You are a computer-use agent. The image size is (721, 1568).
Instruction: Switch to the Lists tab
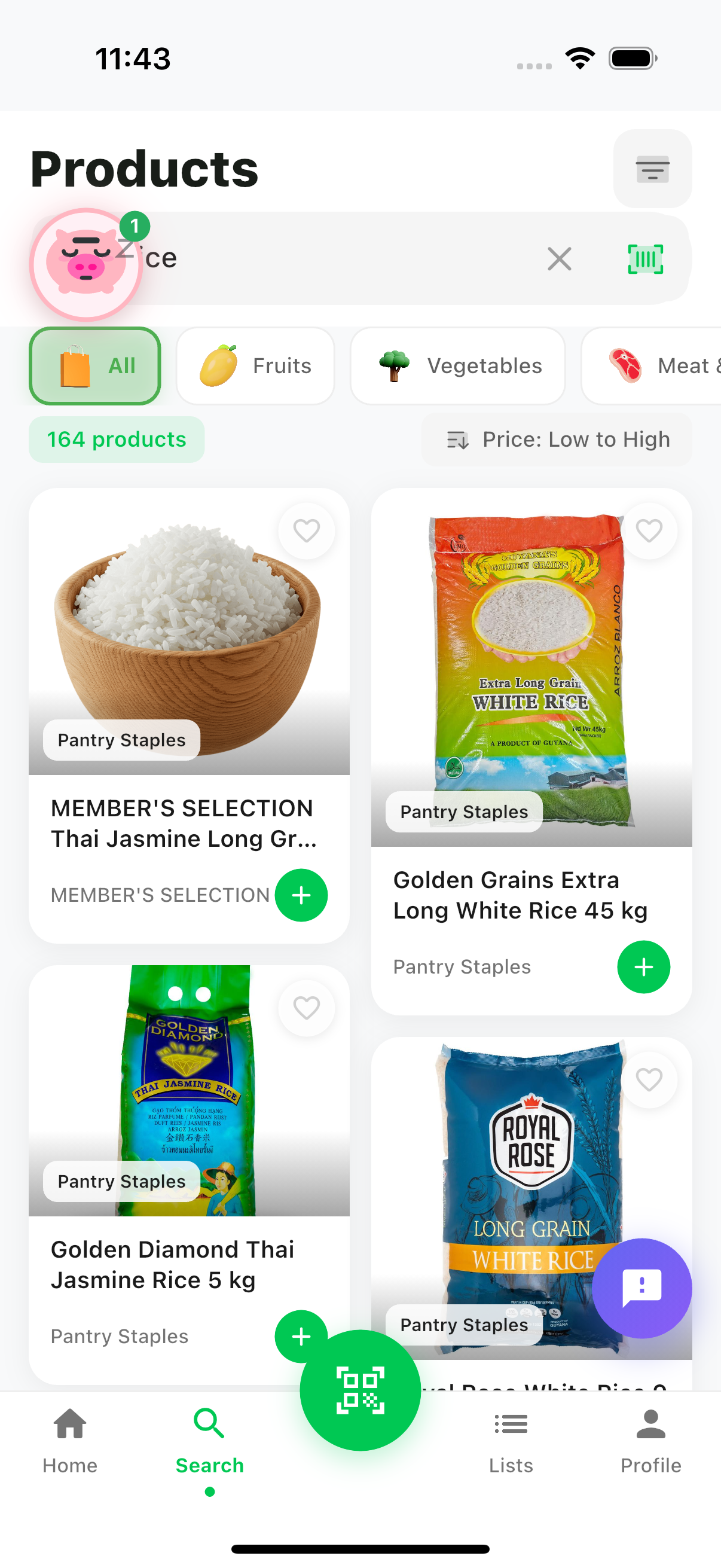click(x=511, y=1440)
